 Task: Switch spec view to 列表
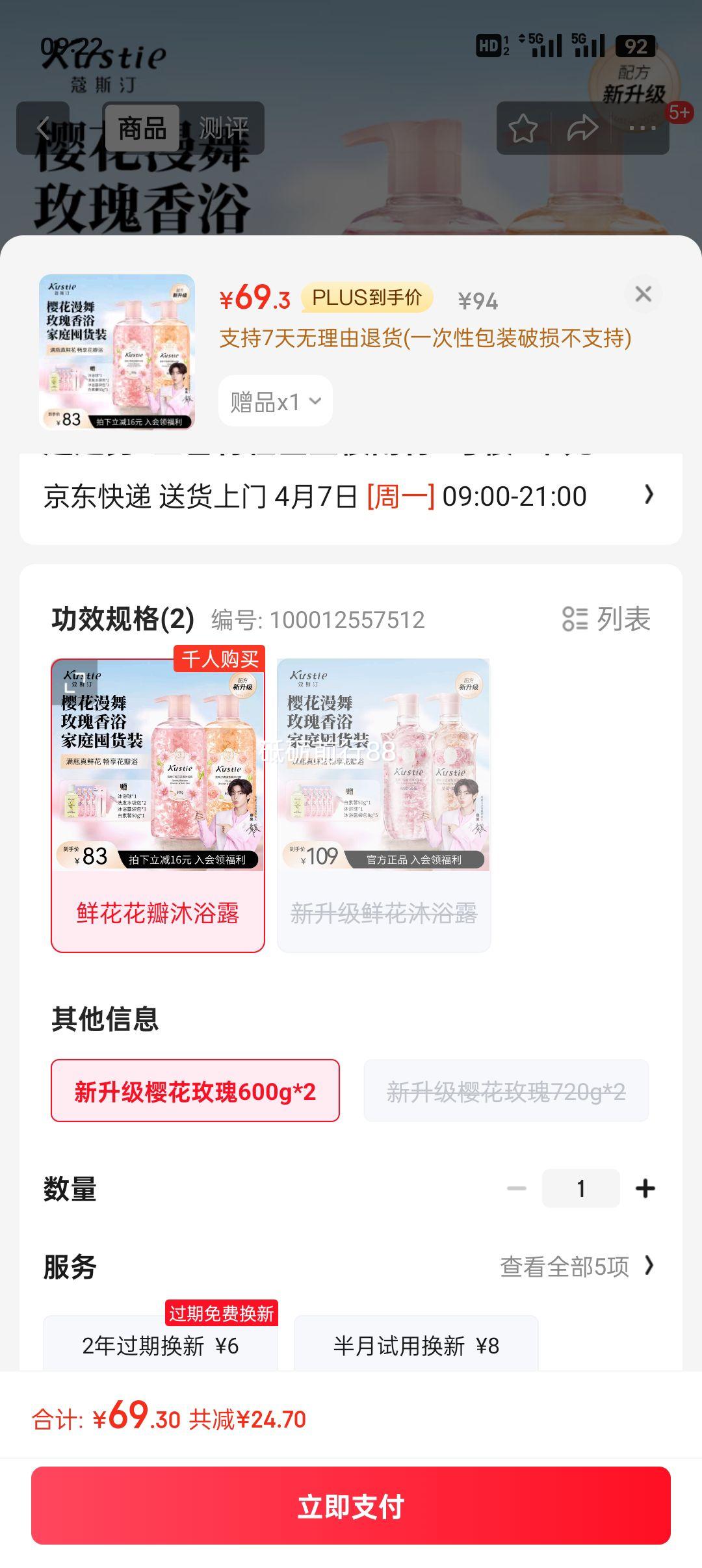click(x=606, y=619)
